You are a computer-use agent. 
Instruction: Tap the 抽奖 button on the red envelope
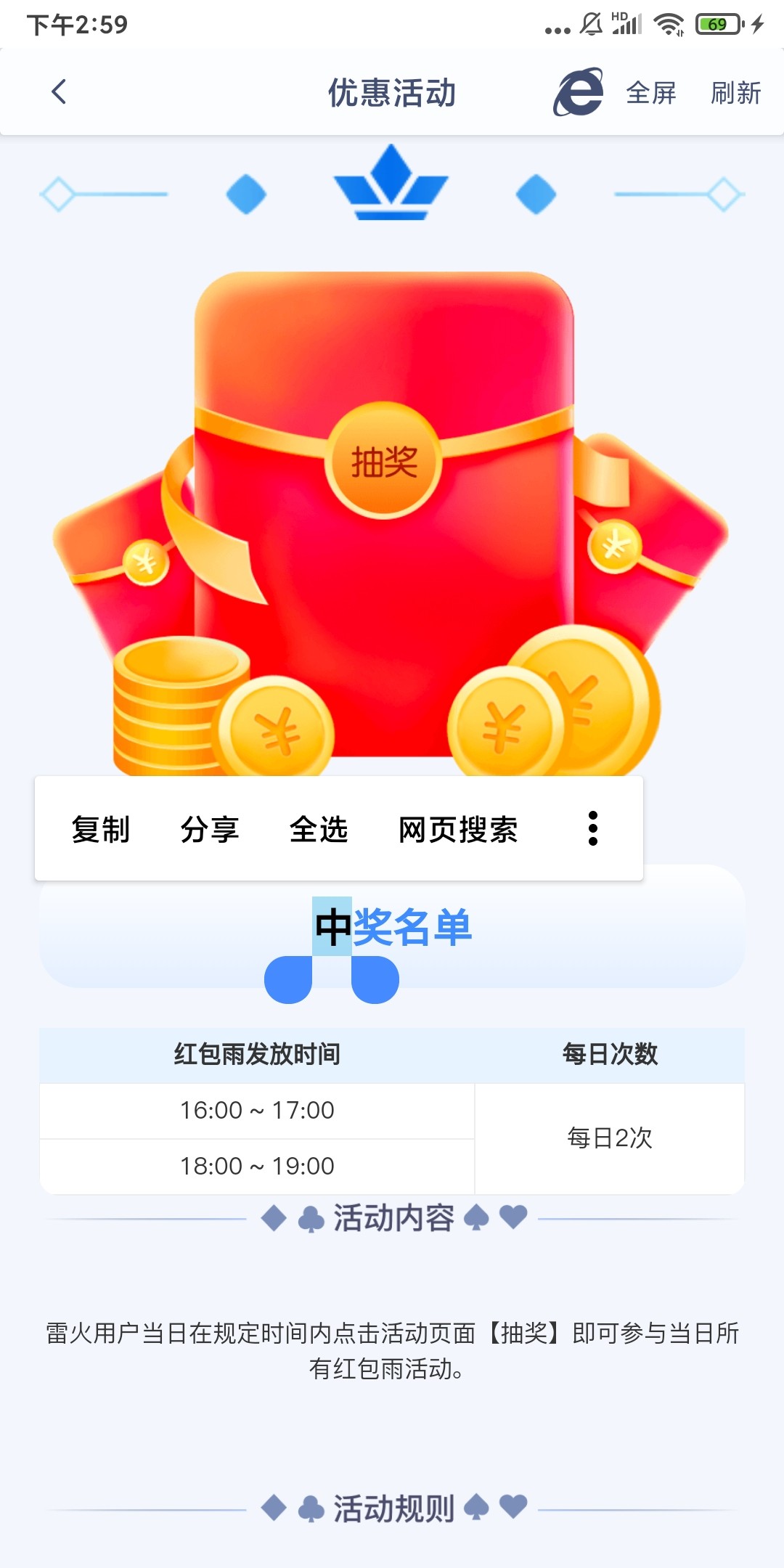point(384,462)
